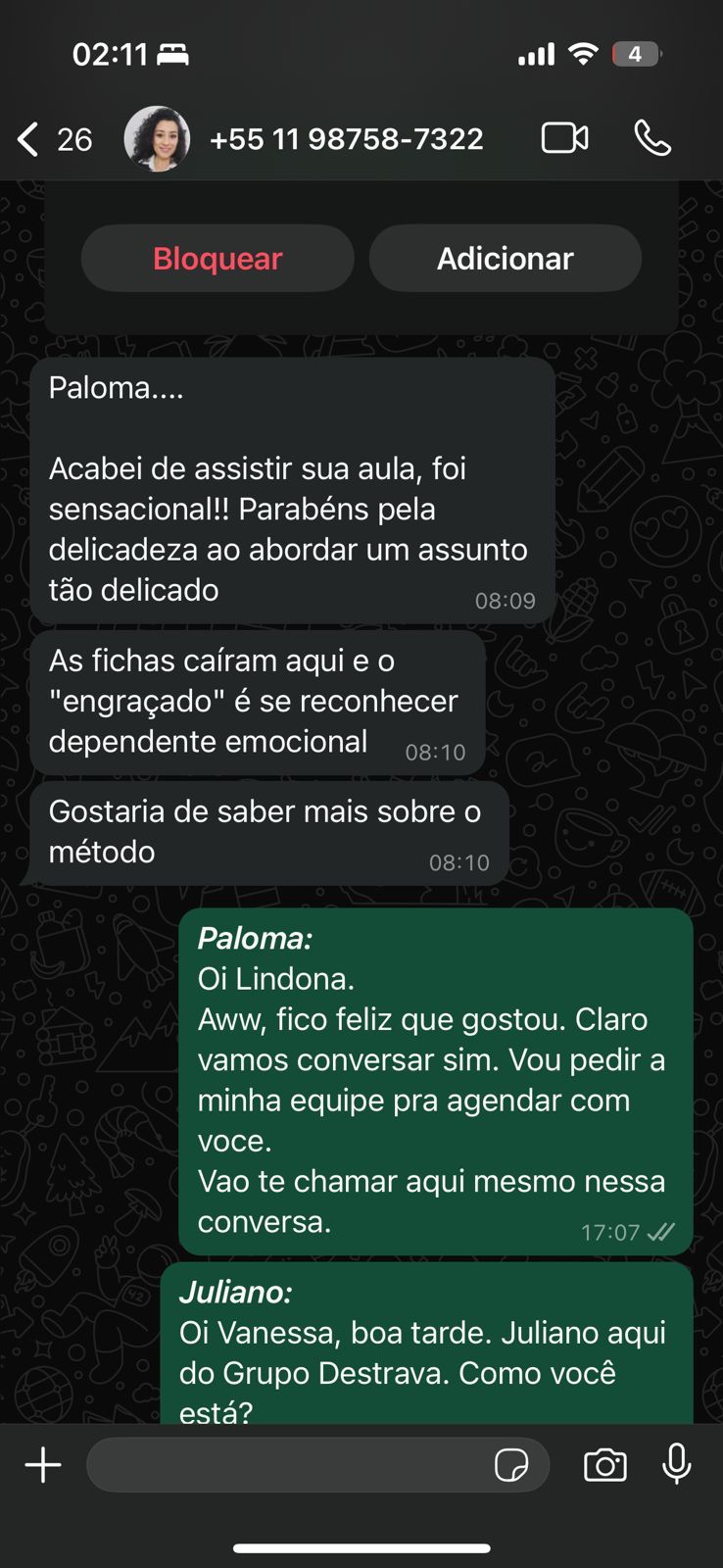Open the sticker picker in message bar
723x1568 pixels.
coord(512,1464)
